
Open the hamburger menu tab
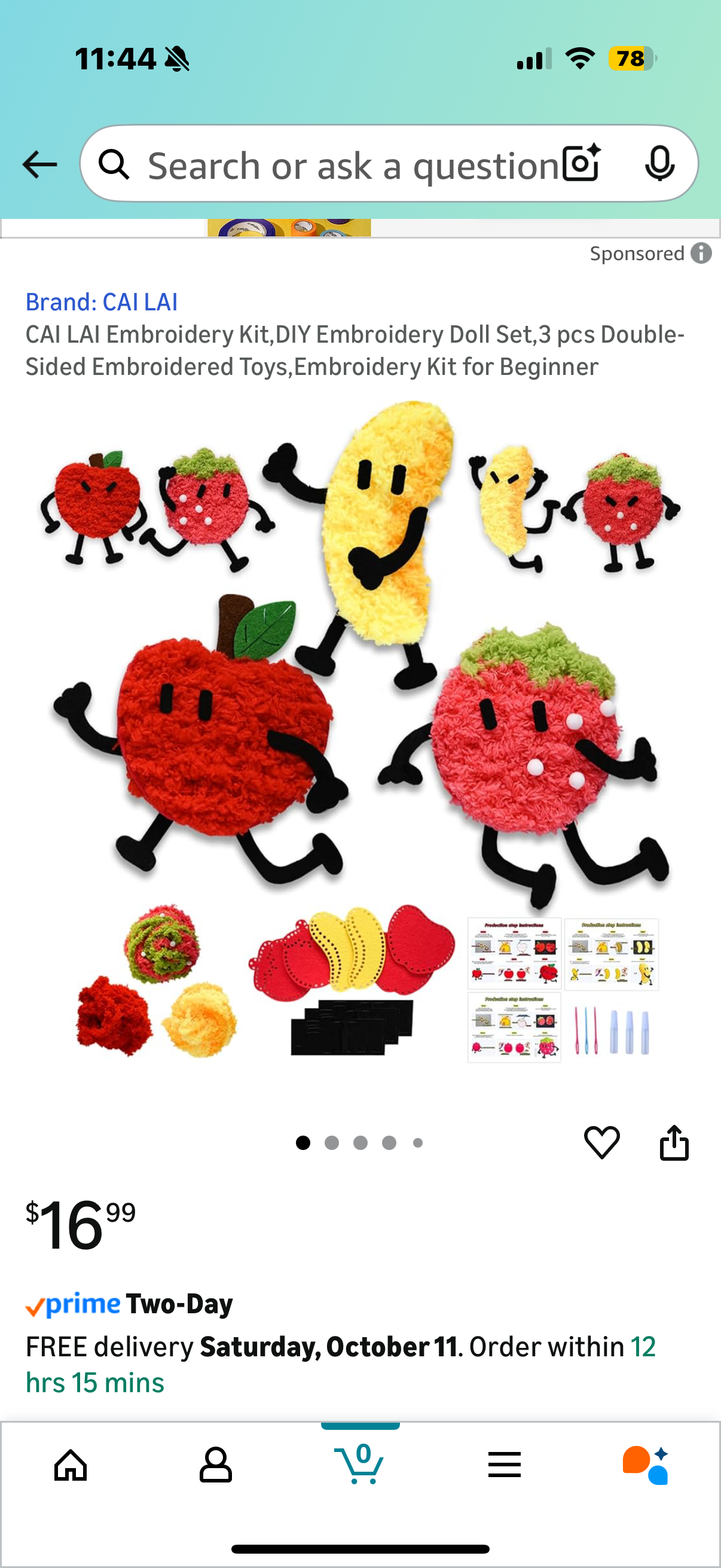pos(505,1465)
